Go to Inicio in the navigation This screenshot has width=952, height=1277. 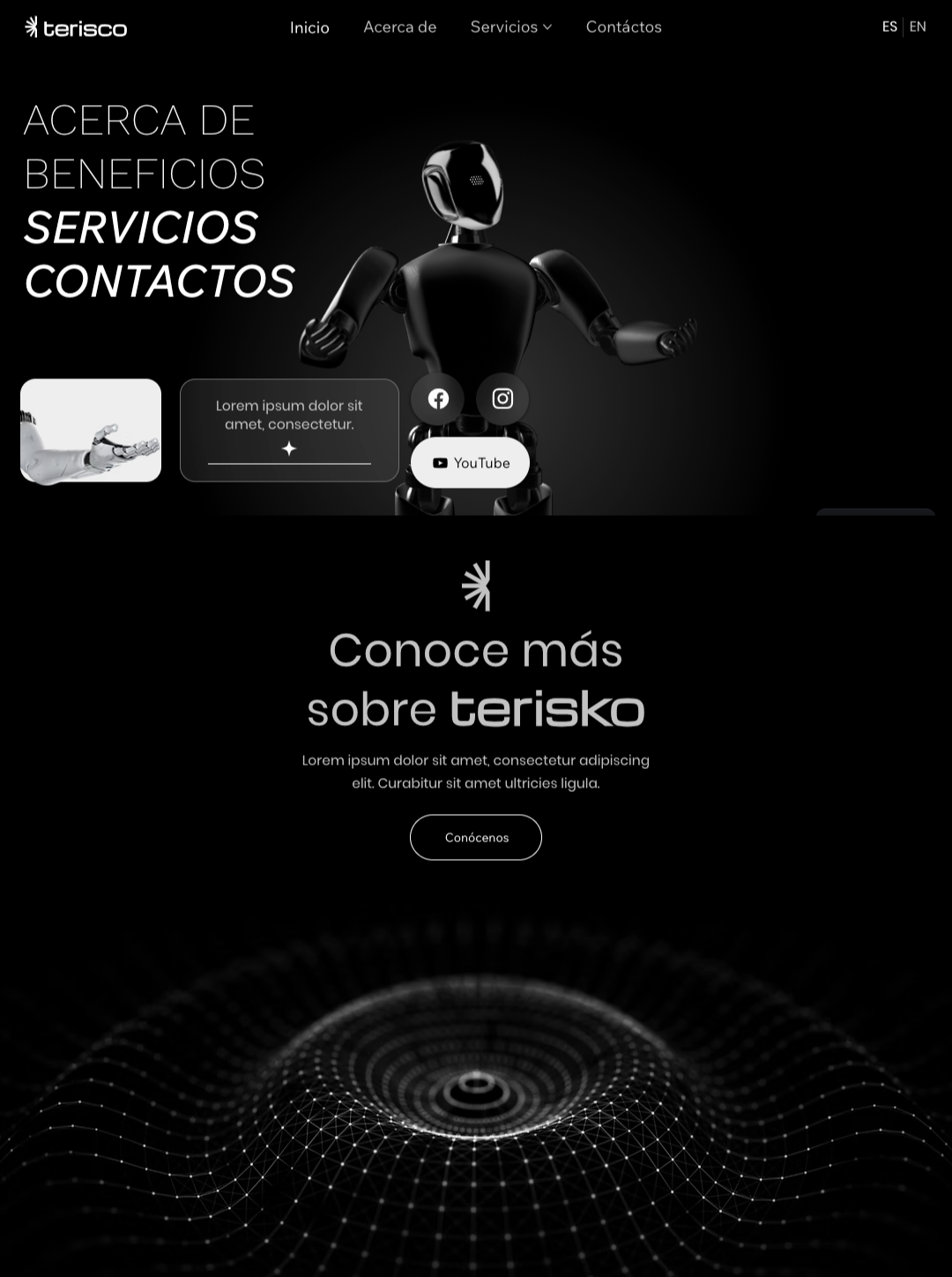coord(309,27)
